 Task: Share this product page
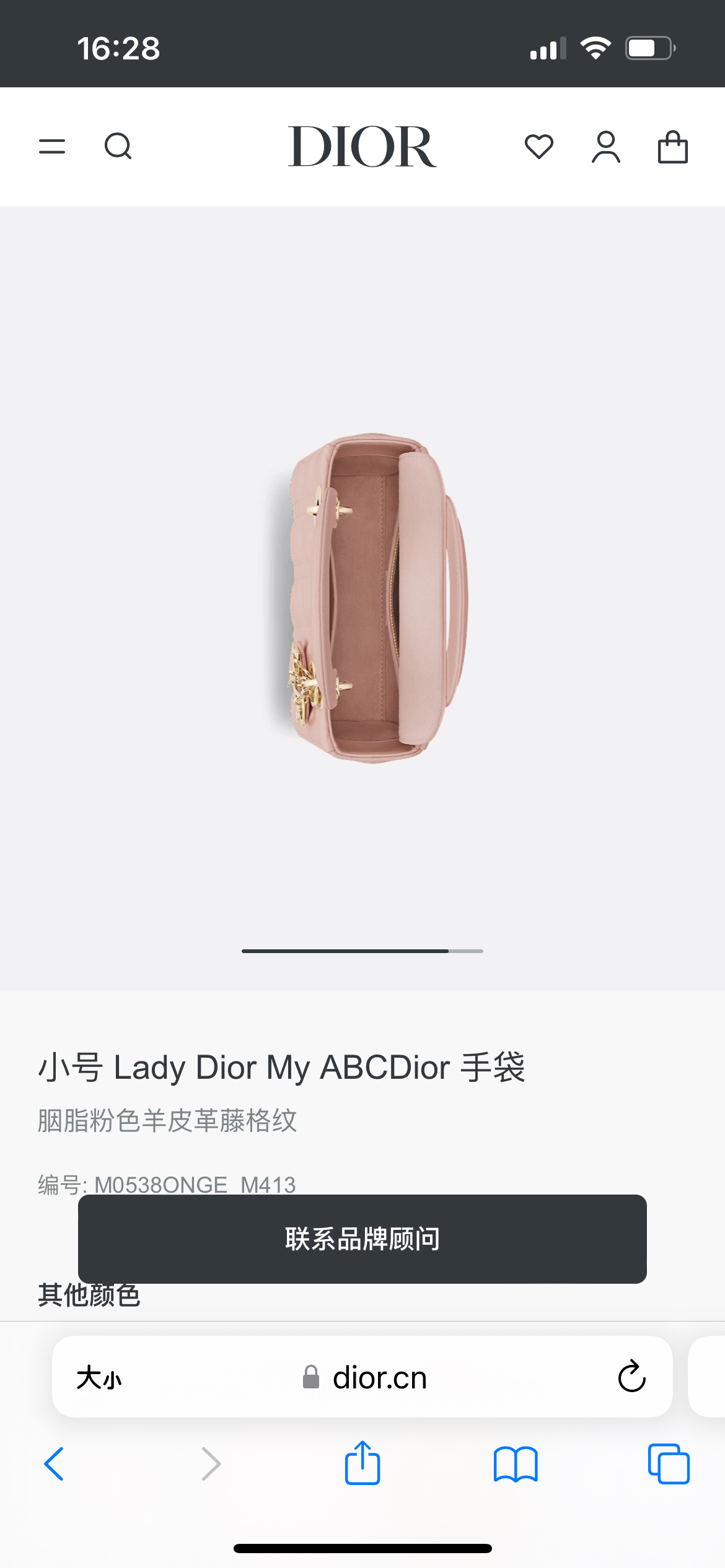[x=362, y=1463]
